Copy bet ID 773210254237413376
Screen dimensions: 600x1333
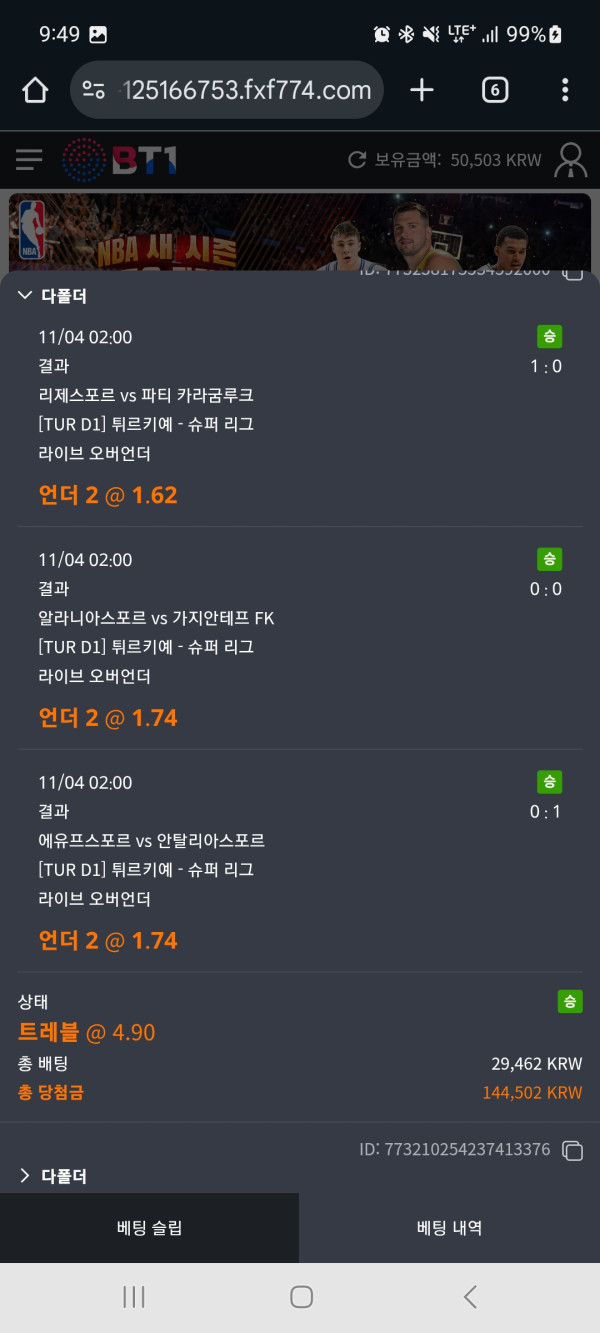coord(572,1150)
